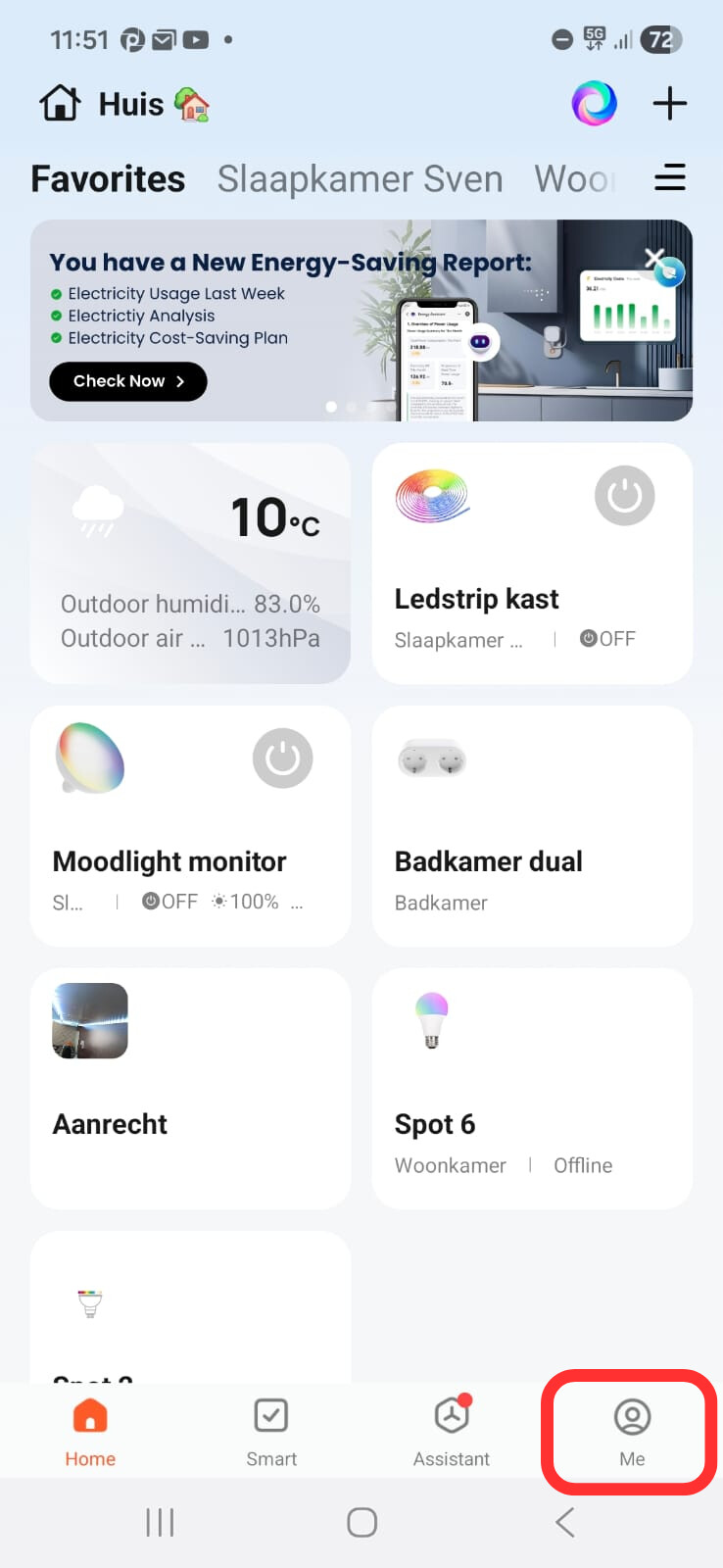Toggle power for Moodlight monitor
Image resolution: width=723 pixels, height=1568 pixels.
[282, 759]
